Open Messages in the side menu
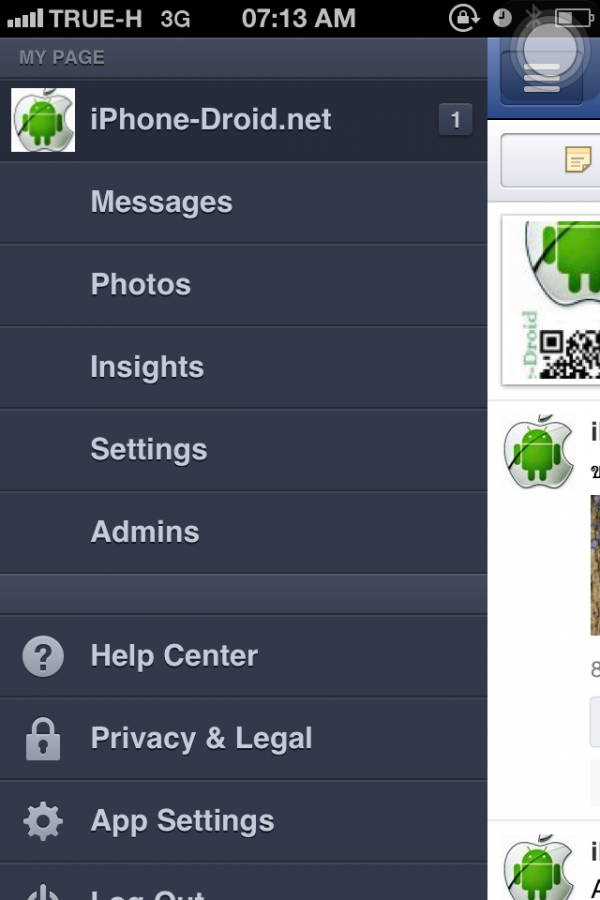This screenshot has width=600, height=900. (x=161, y=203)
